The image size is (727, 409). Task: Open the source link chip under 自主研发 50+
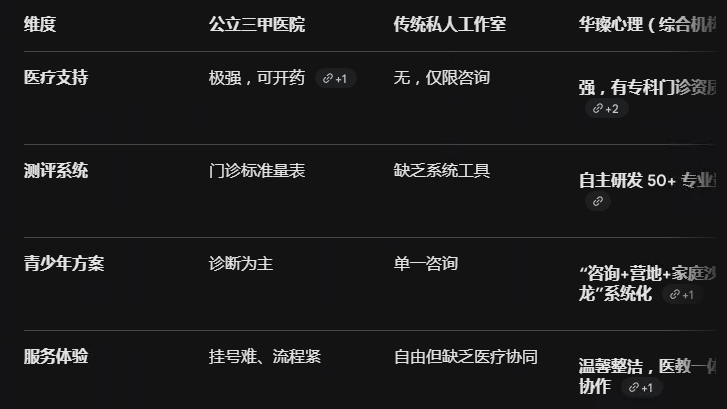click(x=598, y=201)
